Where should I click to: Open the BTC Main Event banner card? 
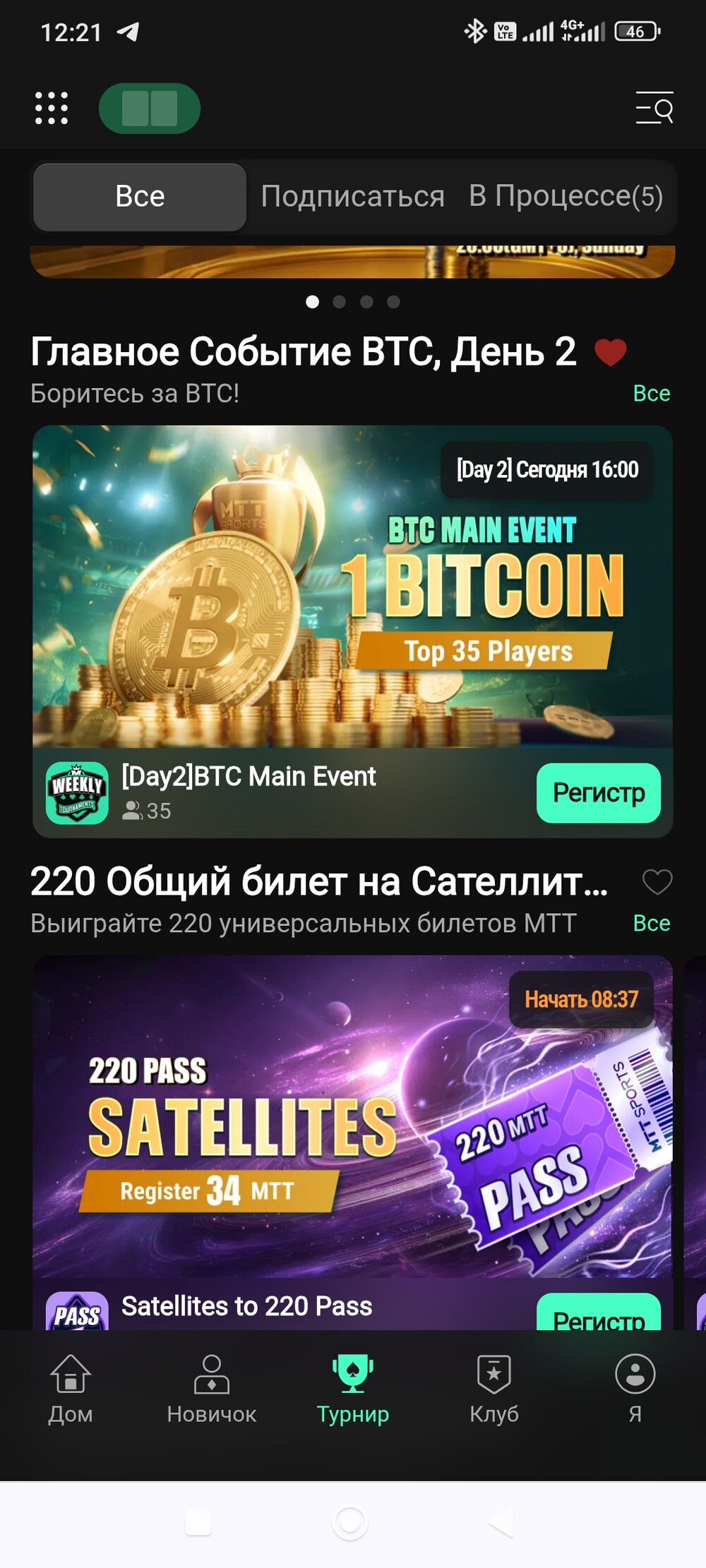(352, 586)
